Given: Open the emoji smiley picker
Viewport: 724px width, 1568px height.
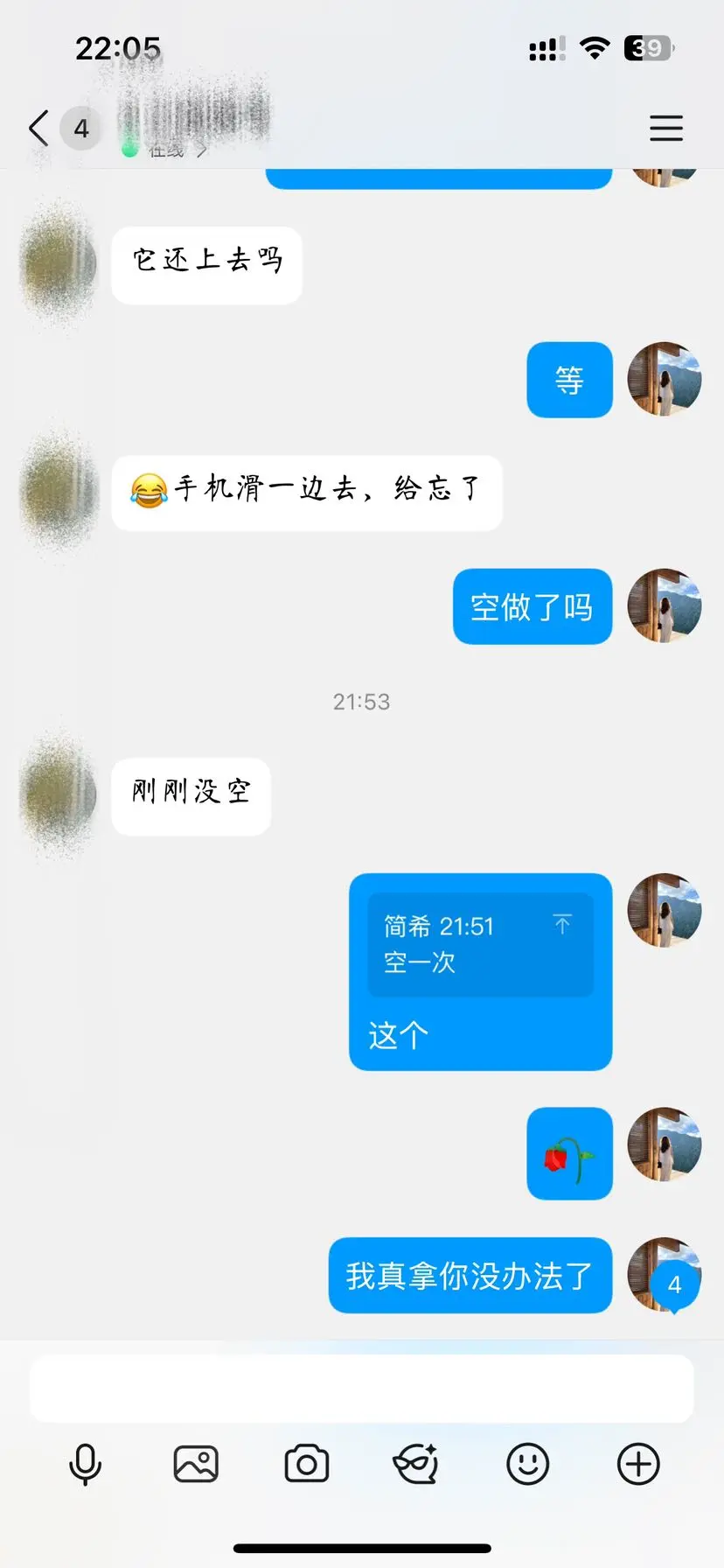Looking at the screenshot, I should click(x=526, y=1461).
